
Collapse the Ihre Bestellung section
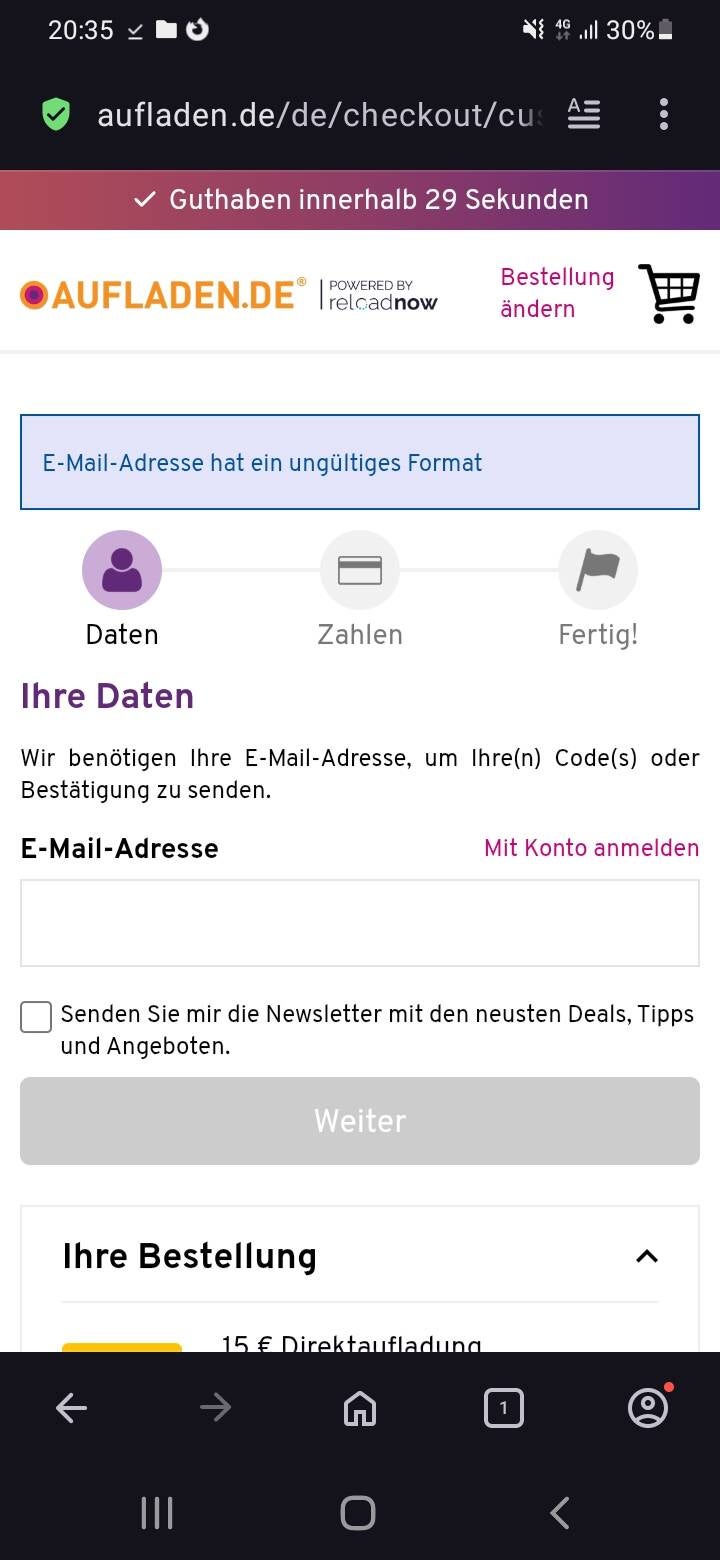tap(647, 1256)
